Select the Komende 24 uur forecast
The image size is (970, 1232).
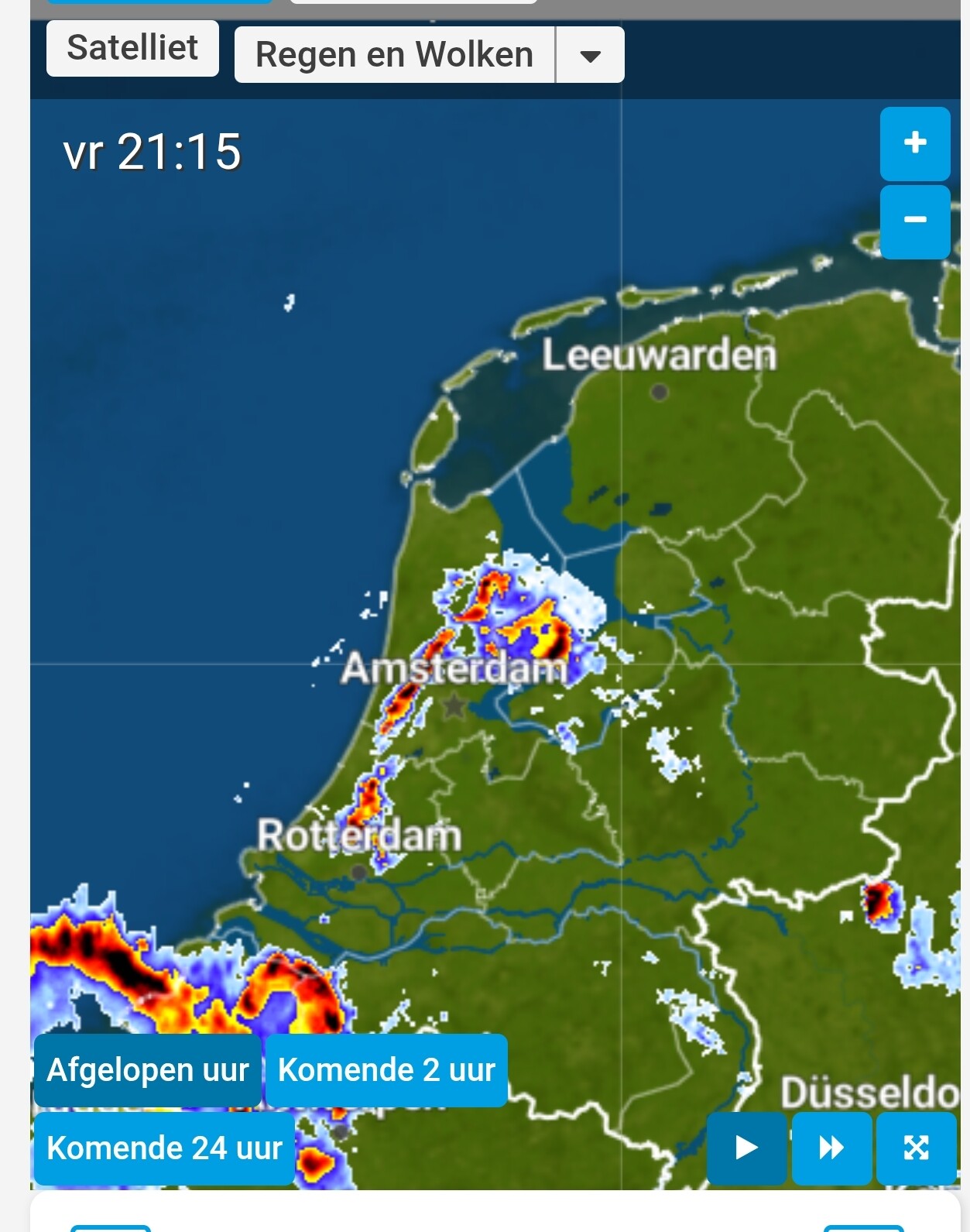(x=164, y=1148)
